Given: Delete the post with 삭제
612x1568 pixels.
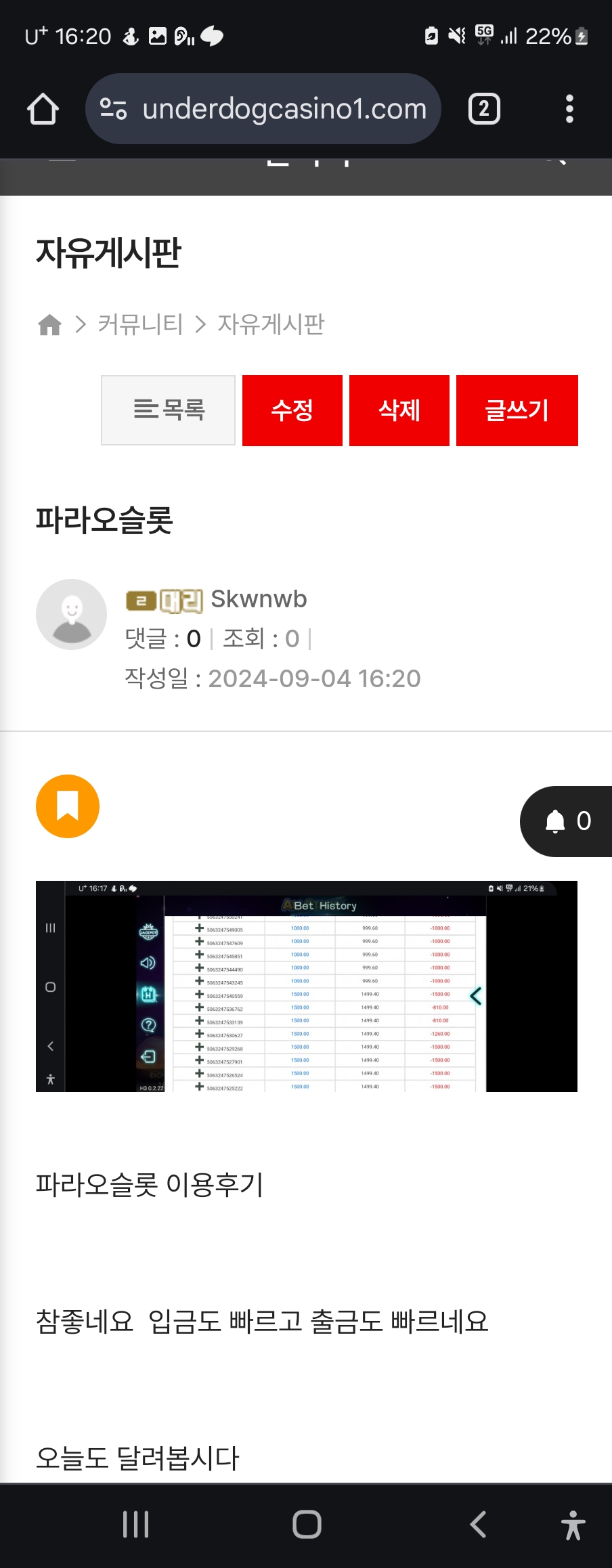Looking at the screenshot, I should [x=399, y=410].
